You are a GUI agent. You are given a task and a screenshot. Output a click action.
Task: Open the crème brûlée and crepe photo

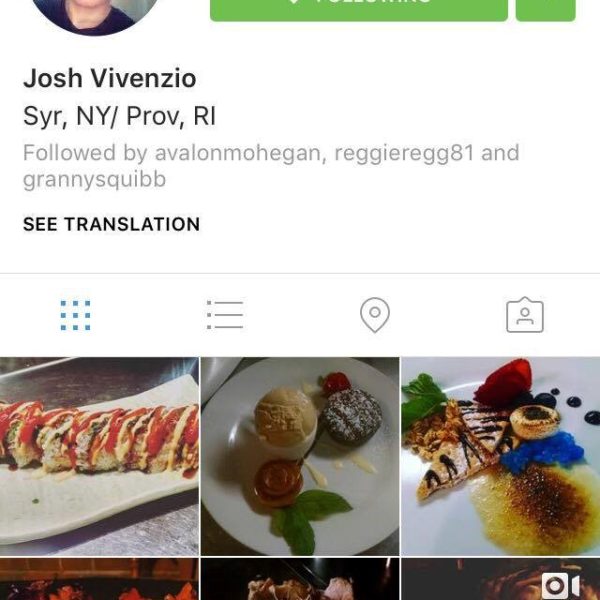pyautogui.click(x=501, y=456)
